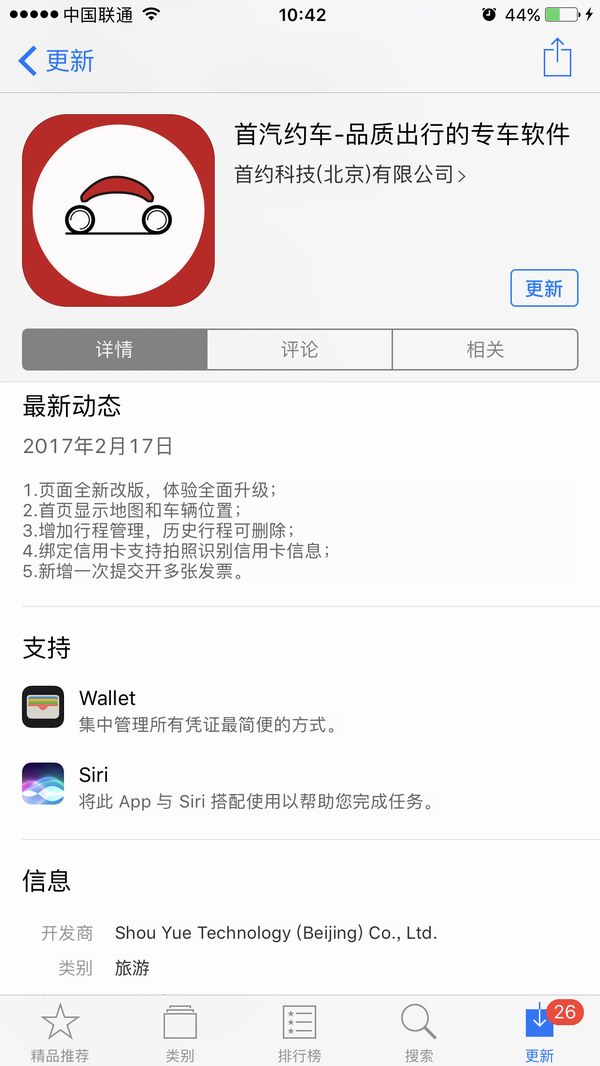The width and height of the screenshot is (600, 1066).
Task: Switch to the 评论 segment
Action: 299,350
